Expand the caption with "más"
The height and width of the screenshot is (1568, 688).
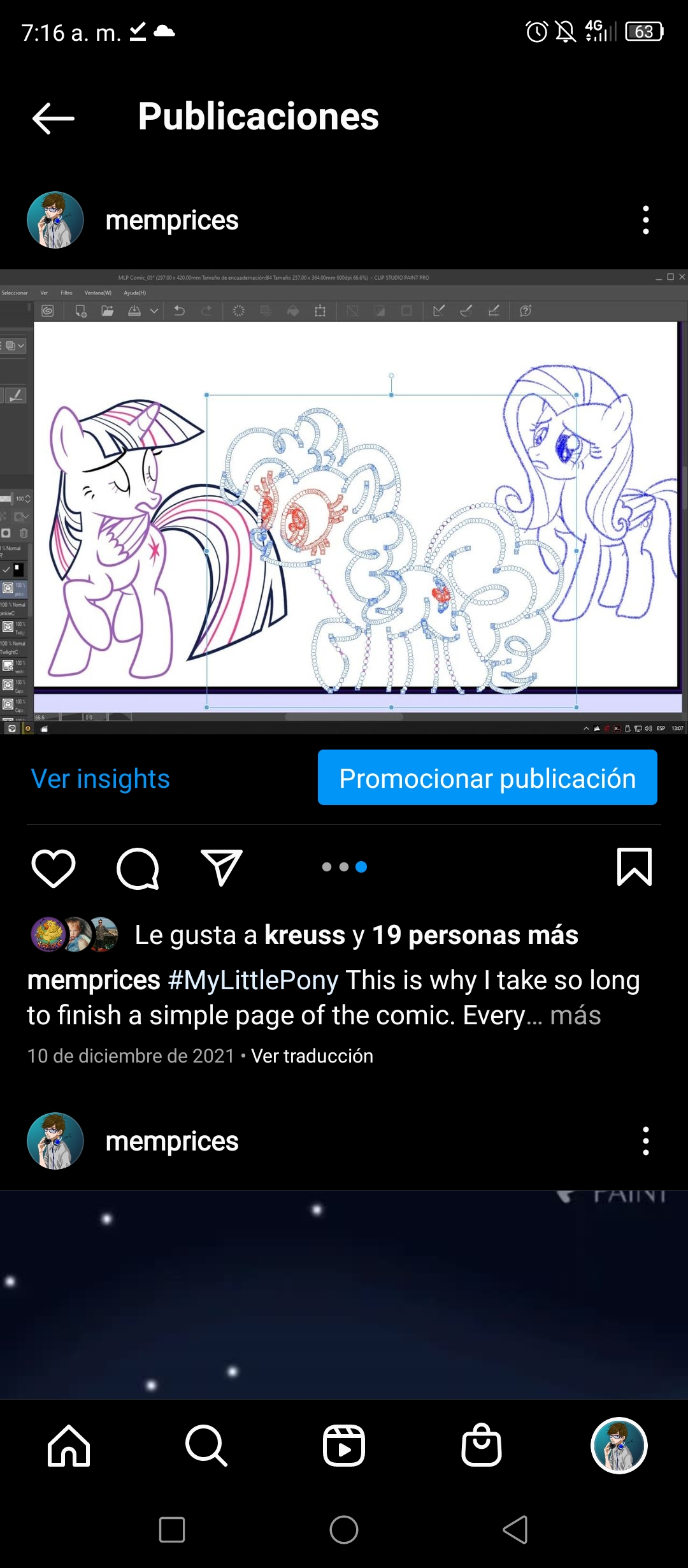(575, 1015)
